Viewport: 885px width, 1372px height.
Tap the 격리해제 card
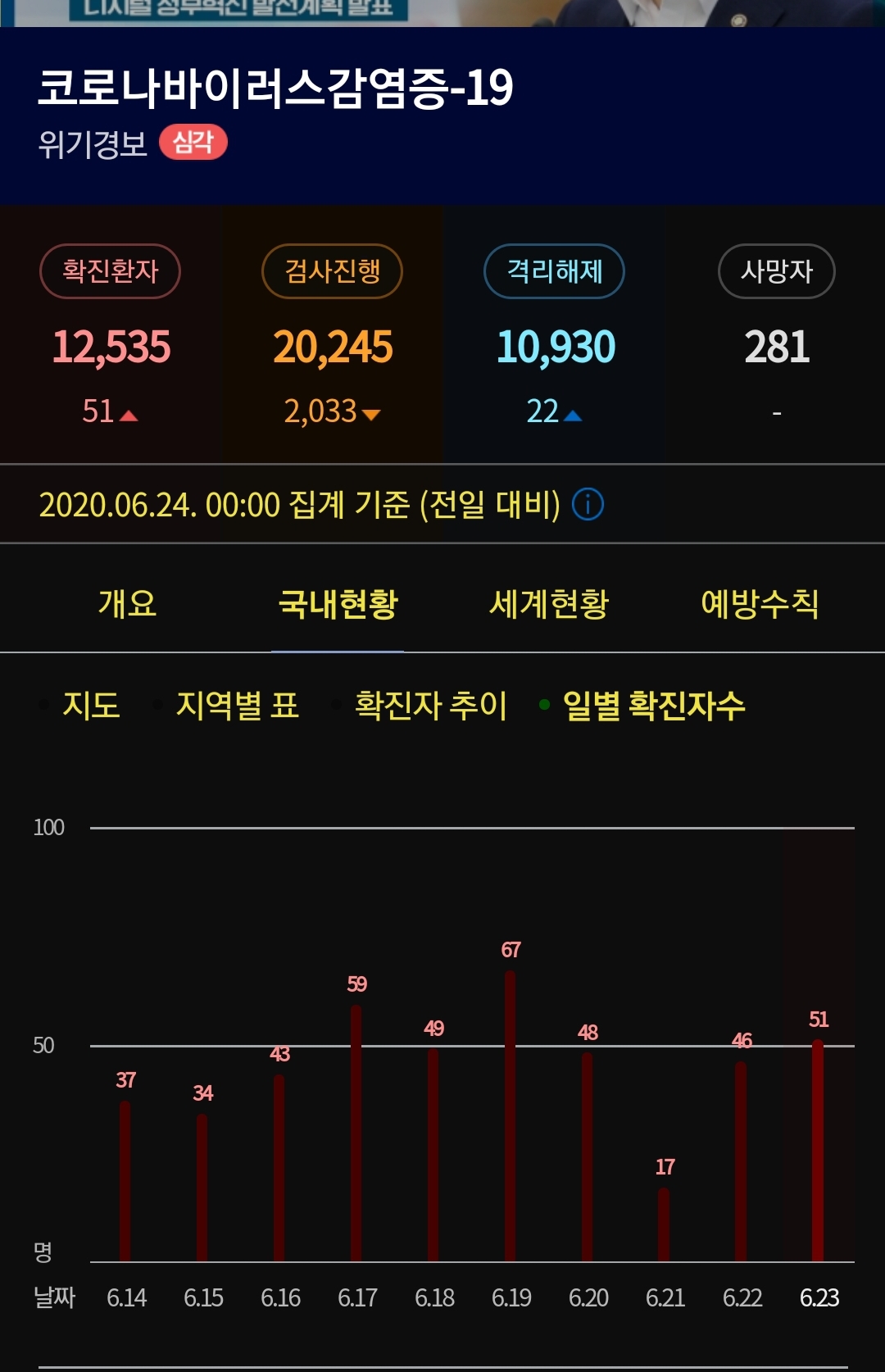pyautogui.click(x=555, y=334)
